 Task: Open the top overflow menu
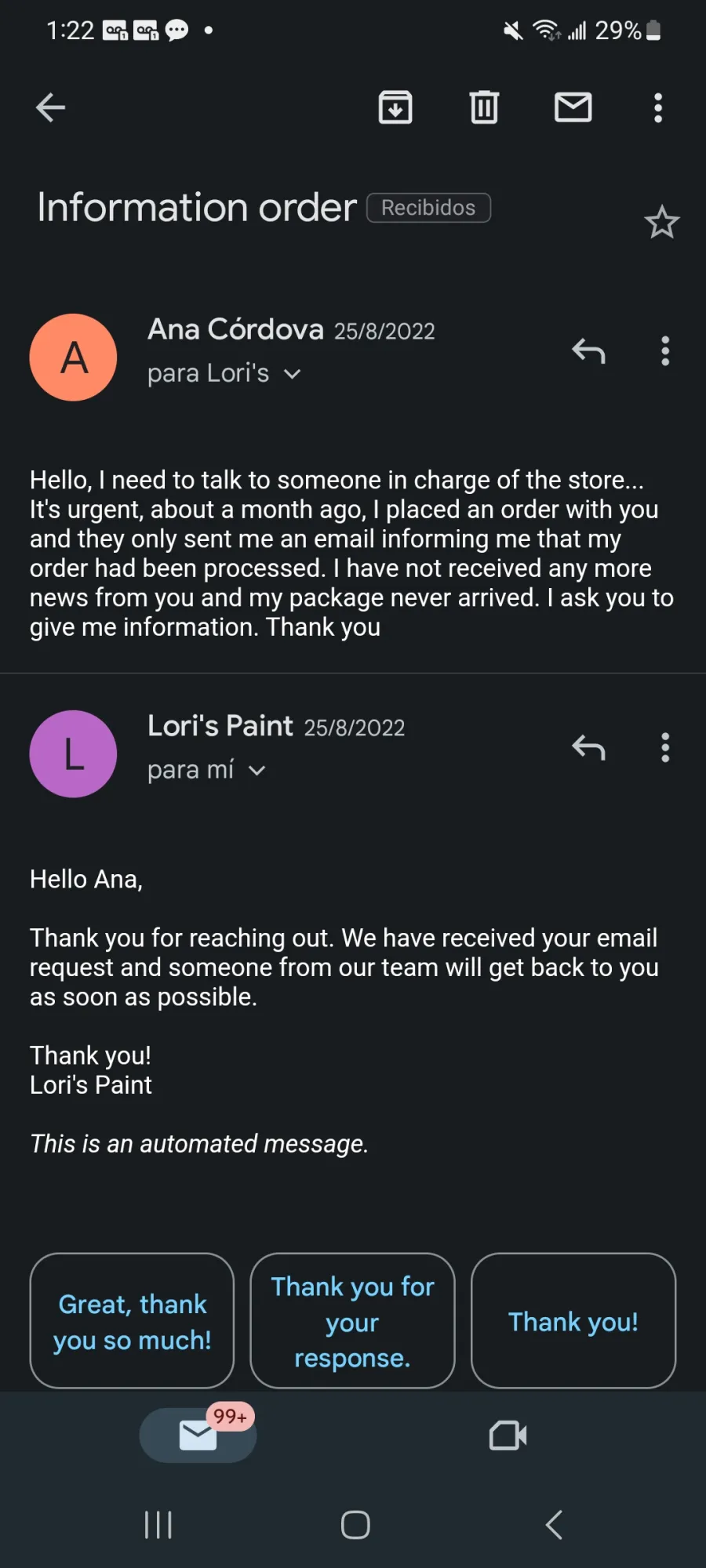(x=658, y=107)
